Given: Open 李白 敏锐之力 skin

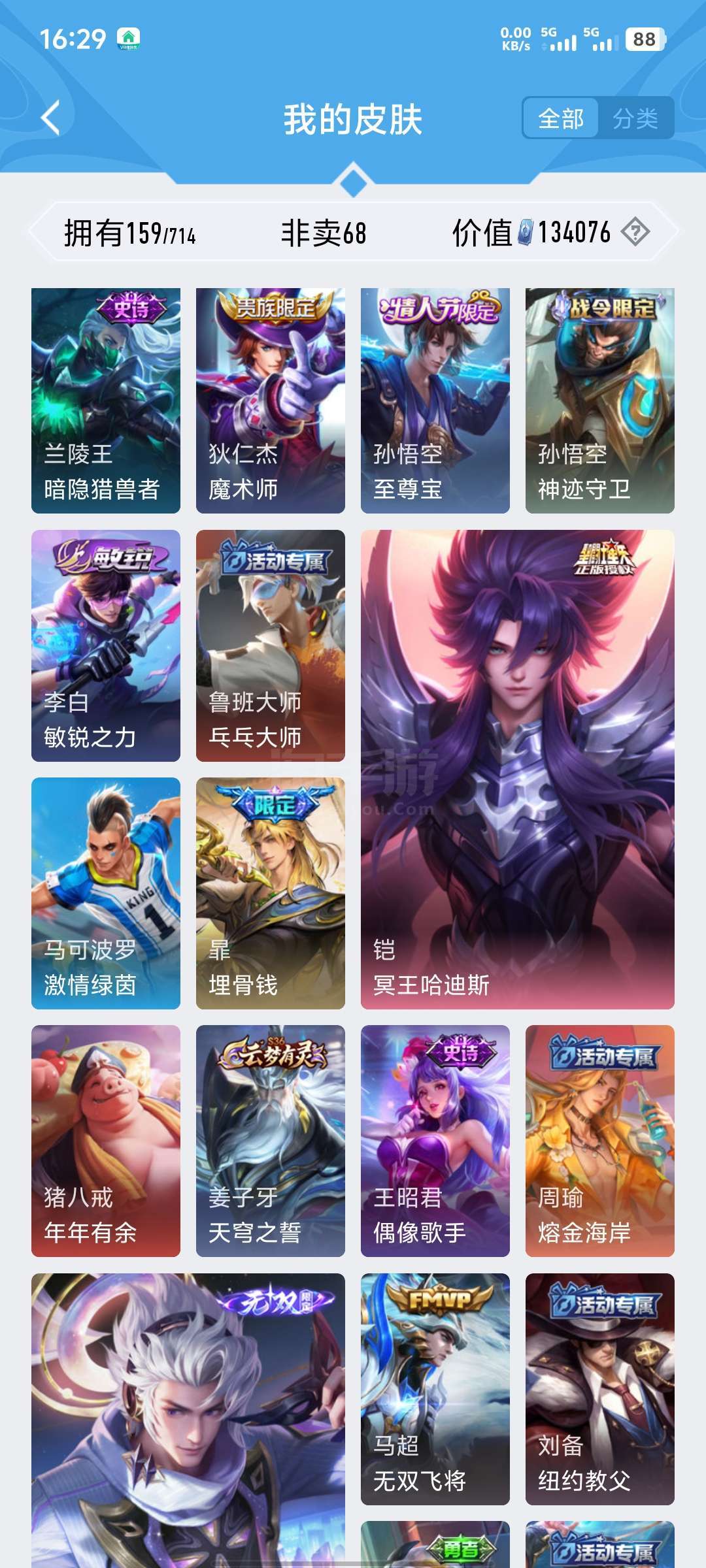Looking at the screenshot, I should pyautogui.click(x=106, y=645).
